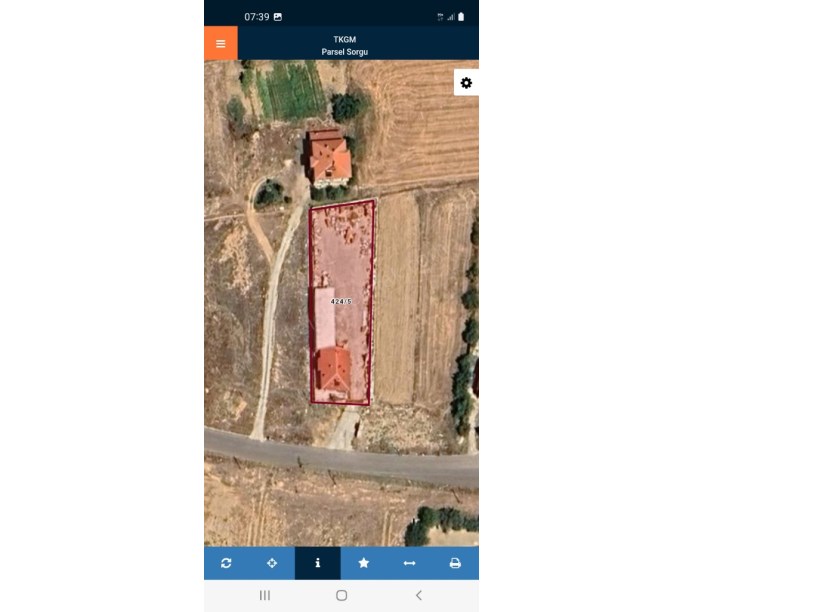Open map settings gear
This screenshot has width=816, height=612.
466,83
